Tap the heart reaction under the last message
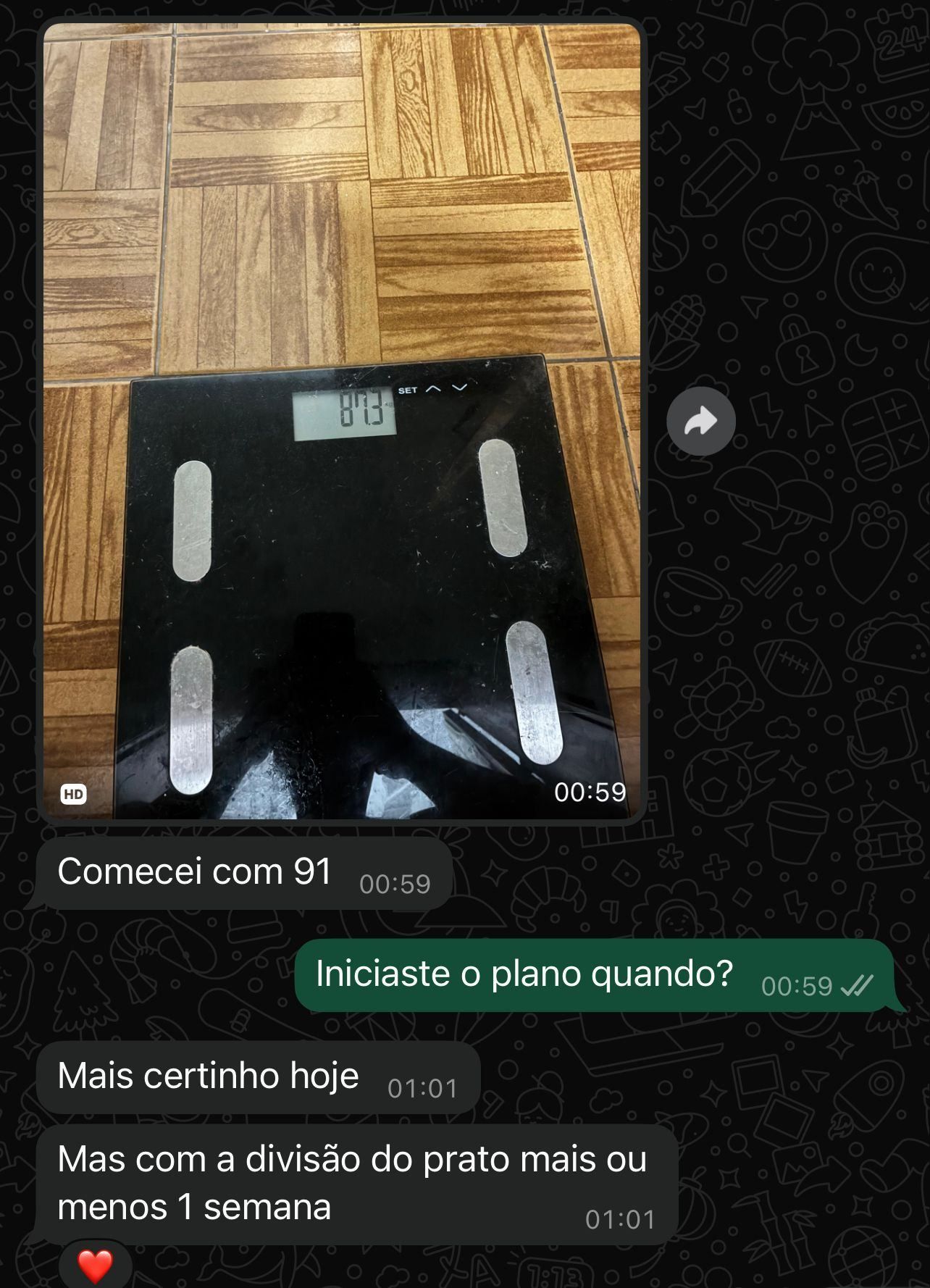Screen dimensions: 930x1288 (x=96, y=1266)
